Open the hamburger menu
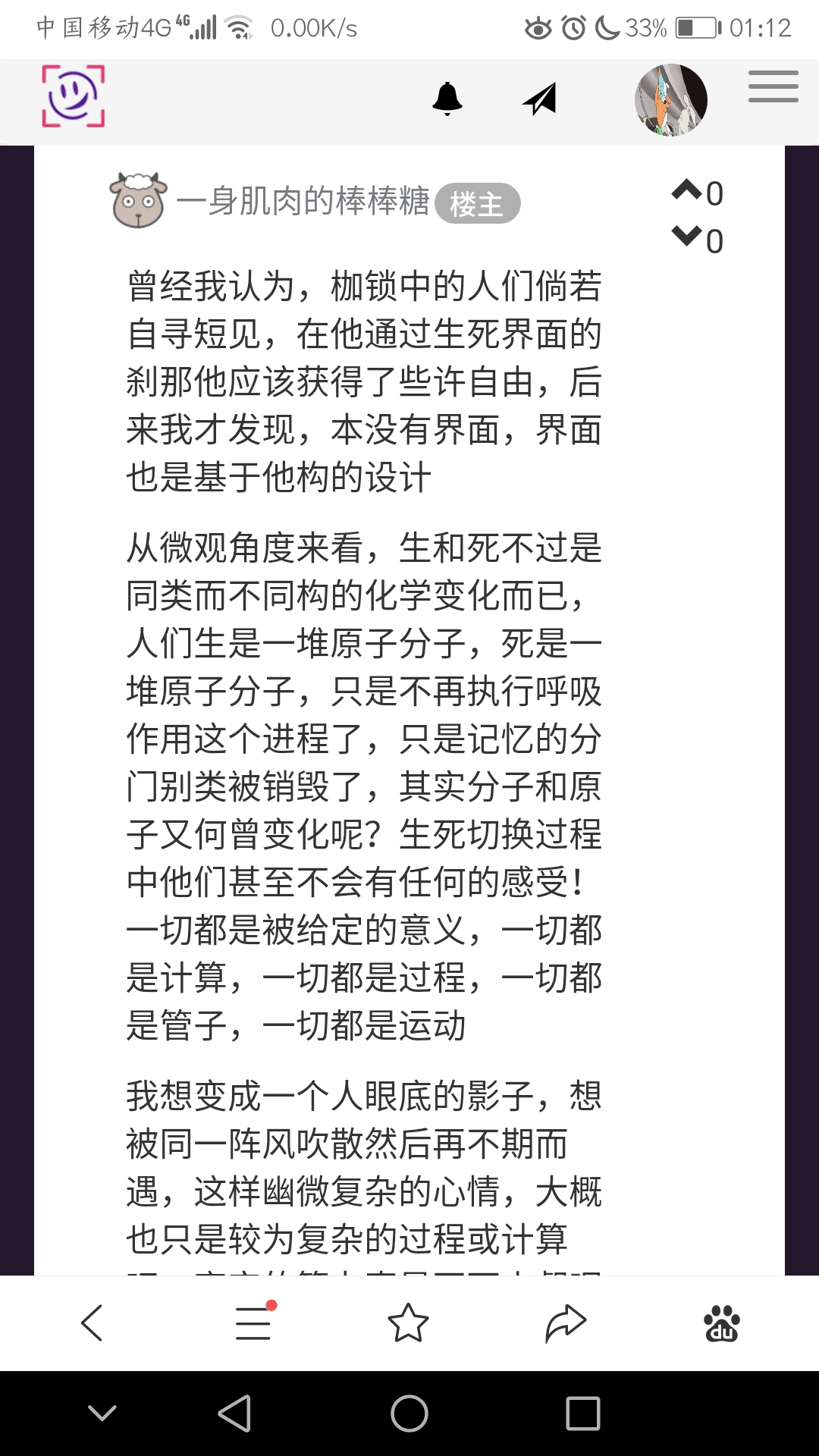819x1456 pixels. coord(773,86)
